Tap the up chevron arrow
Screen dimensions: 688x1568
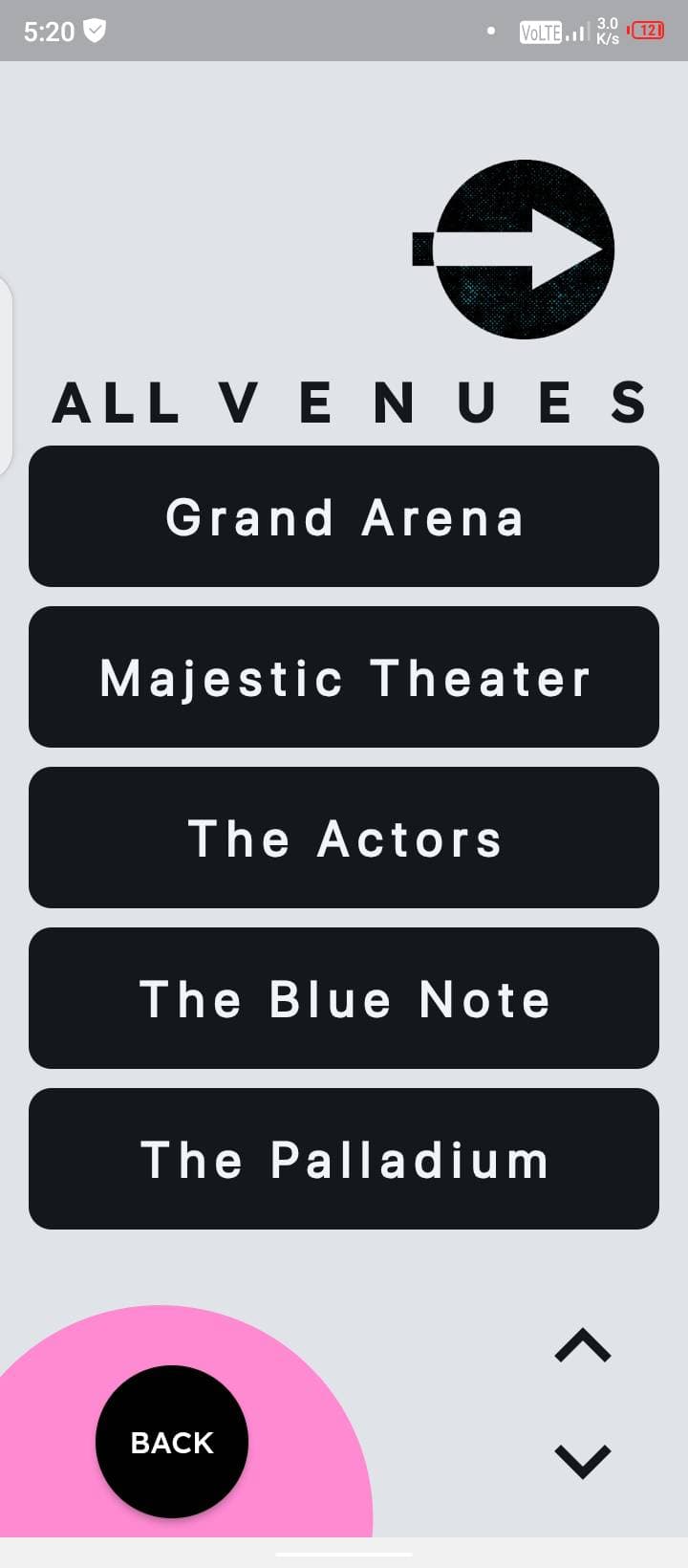(583, 1345)
